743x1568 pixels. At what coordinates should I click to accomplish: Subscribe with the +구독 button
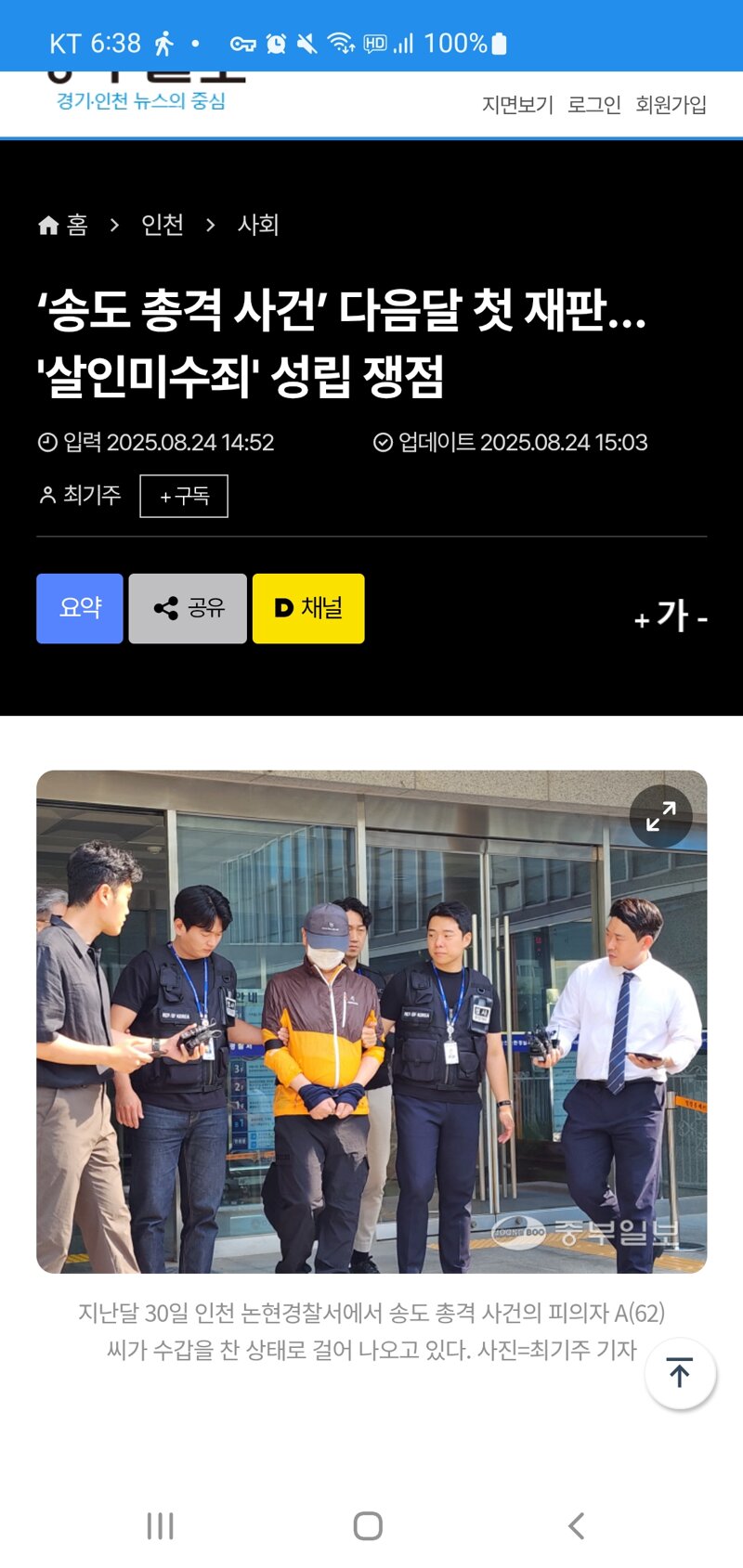coord(184,496)
